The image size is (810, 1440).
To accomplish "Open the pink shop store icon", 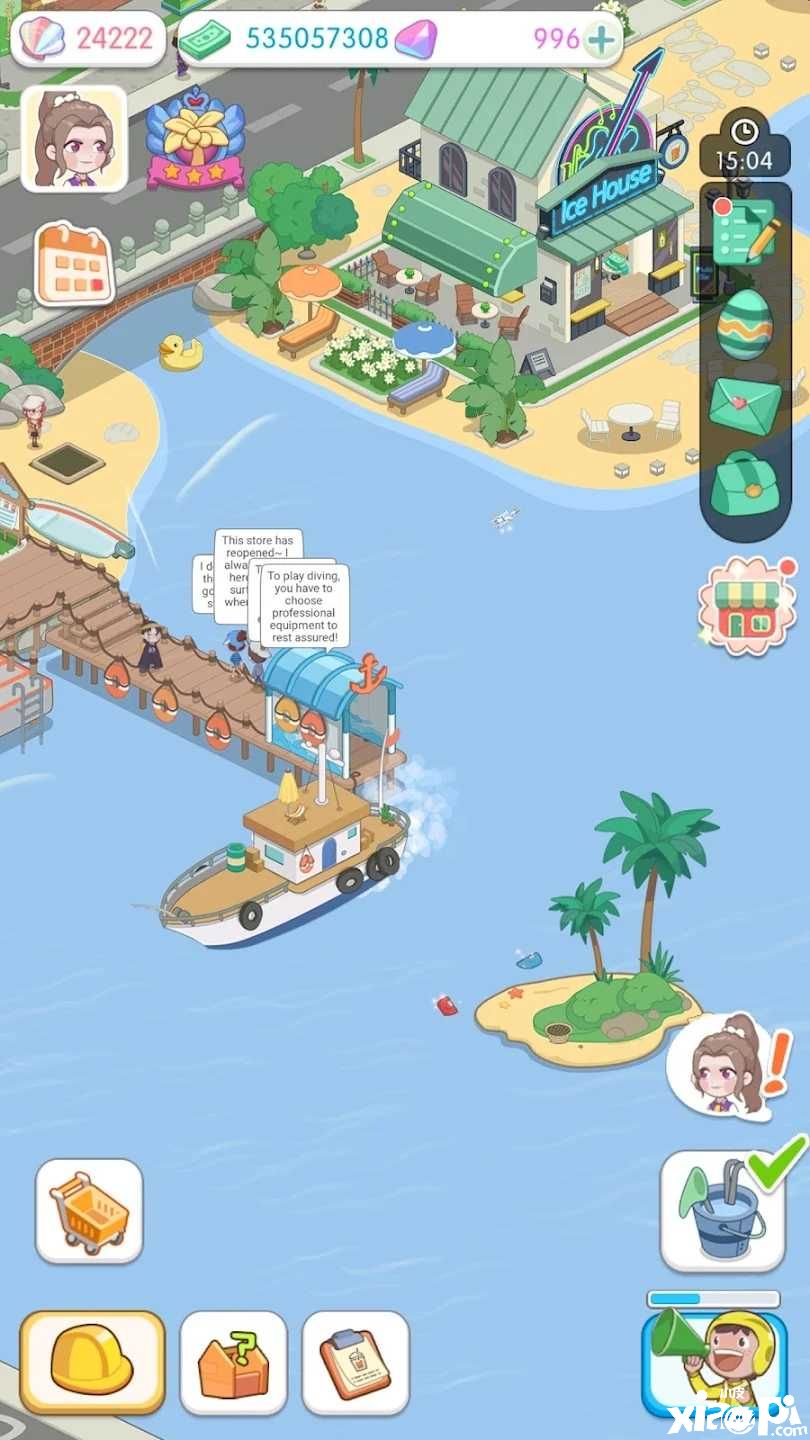I will (x=747, y=606).
